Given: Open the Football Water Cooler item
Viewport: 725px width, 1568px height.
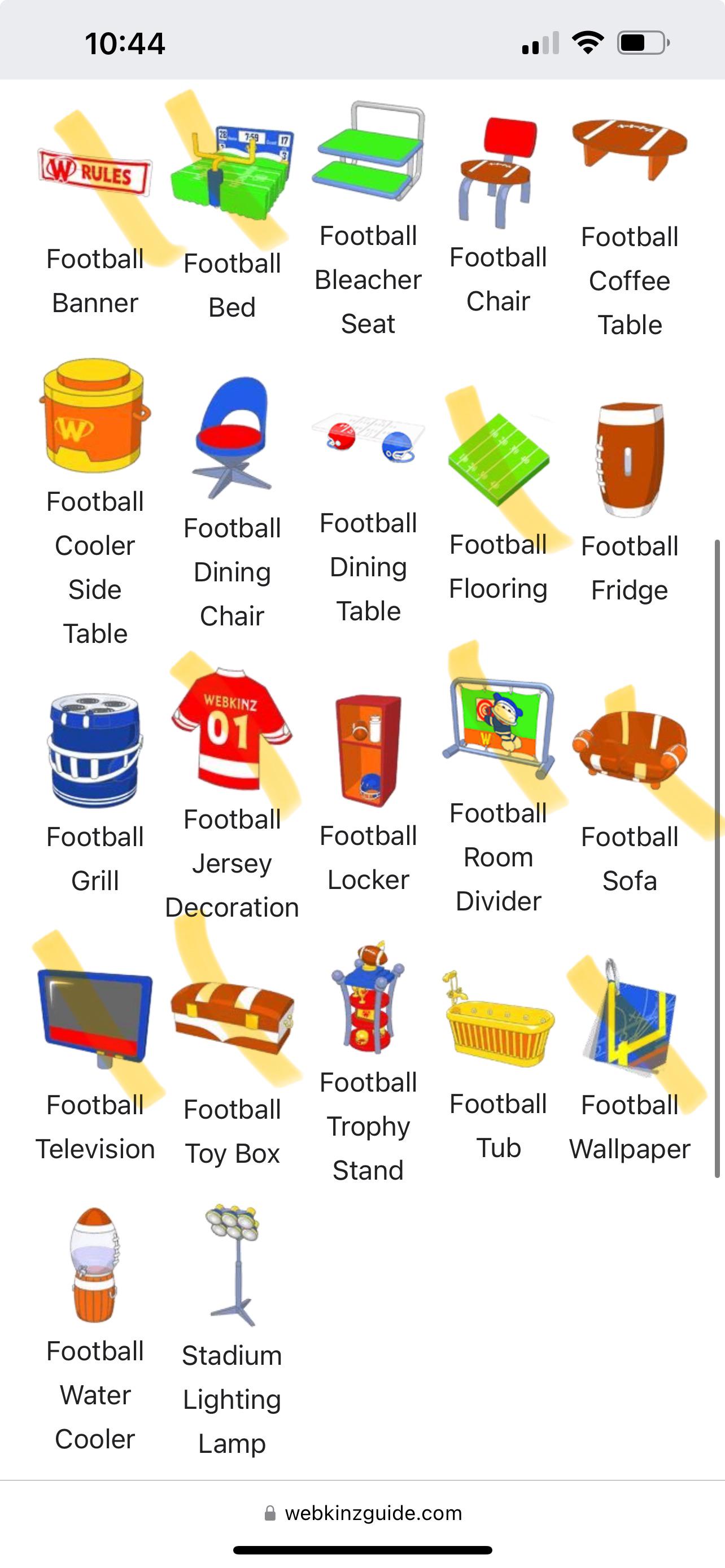Looking at the screenshot, I should click(x=94, y=1265).
